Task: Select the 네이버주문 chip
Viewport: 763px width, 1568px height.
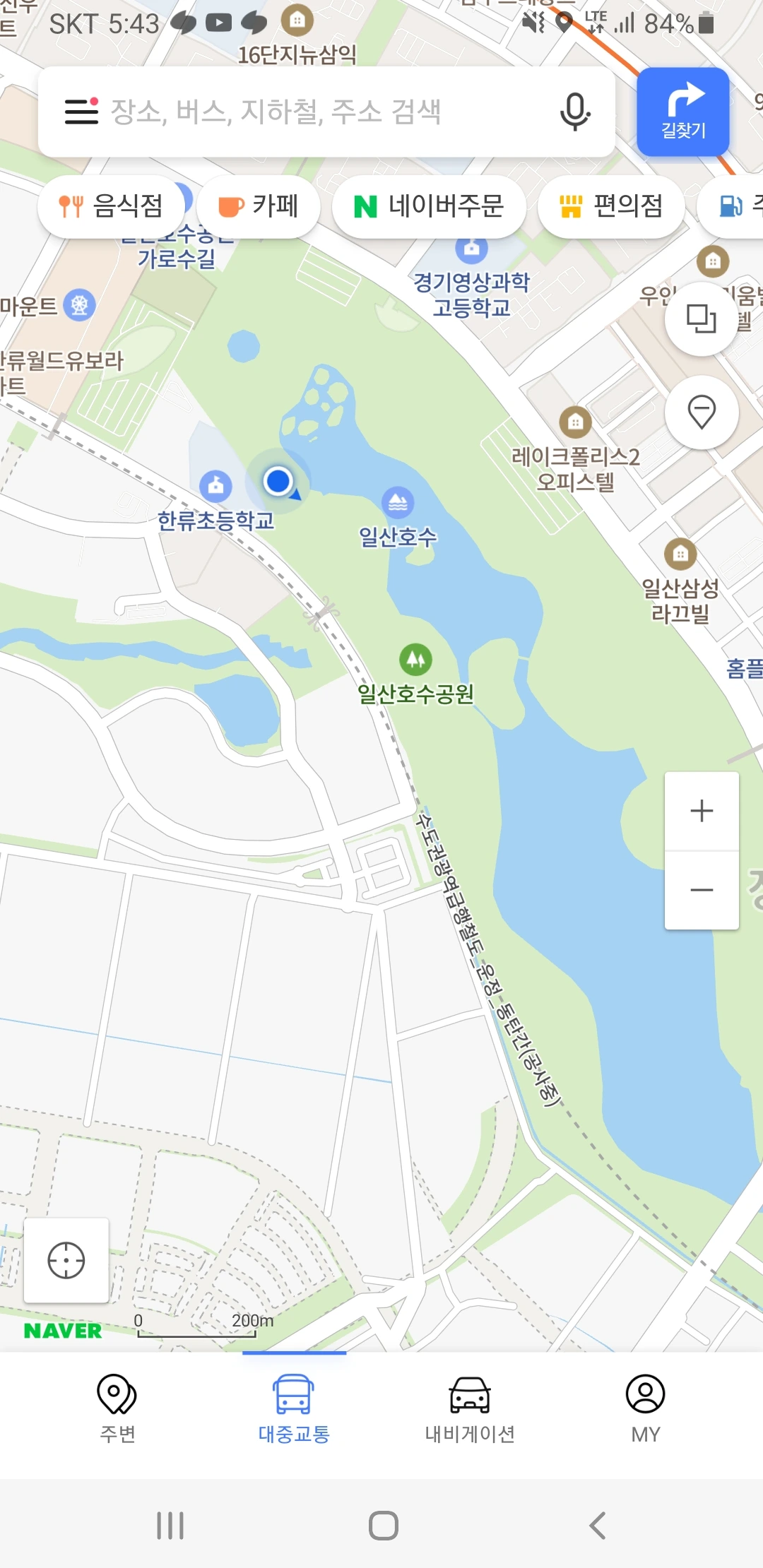Action: pos(429,206)
